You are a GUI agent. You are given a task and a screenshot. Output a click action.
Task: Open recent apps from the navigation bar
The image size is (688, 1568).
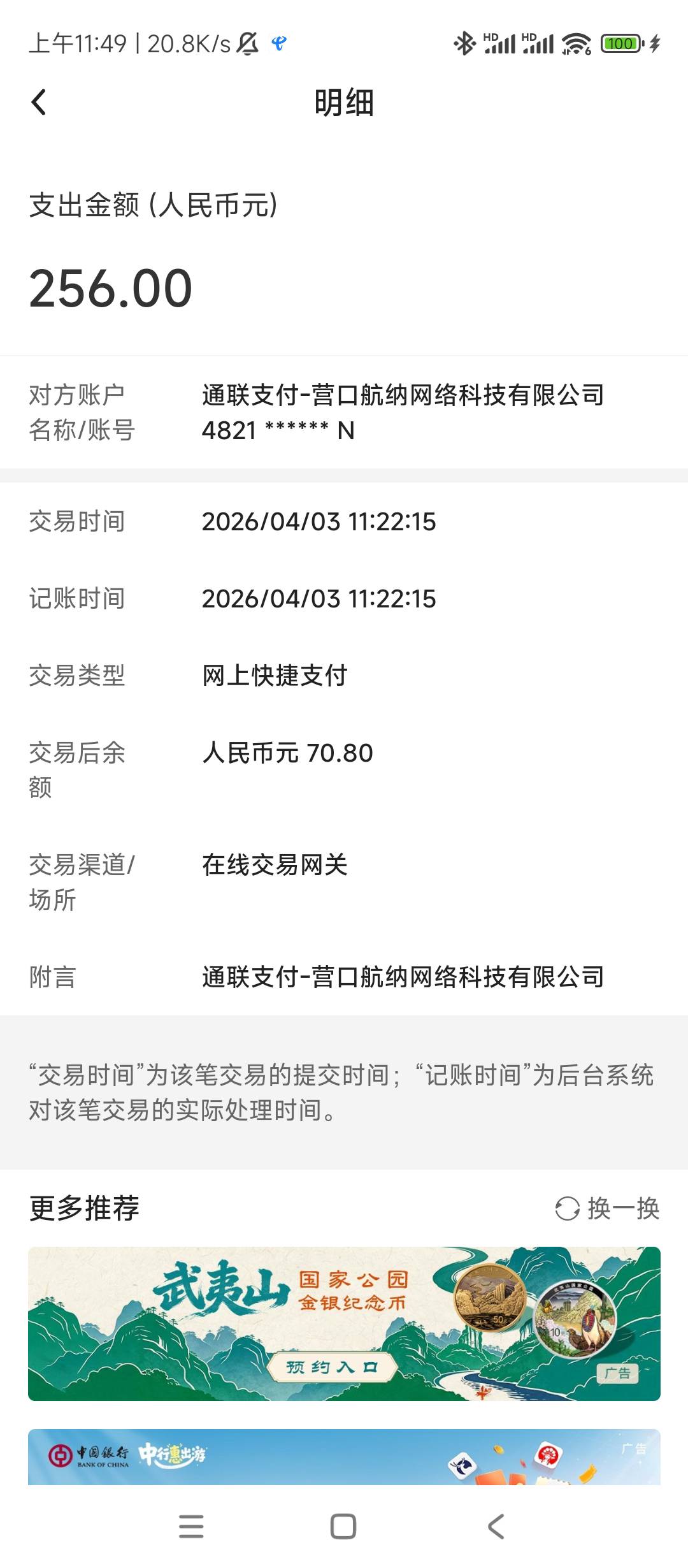[x=191, y=1527]
